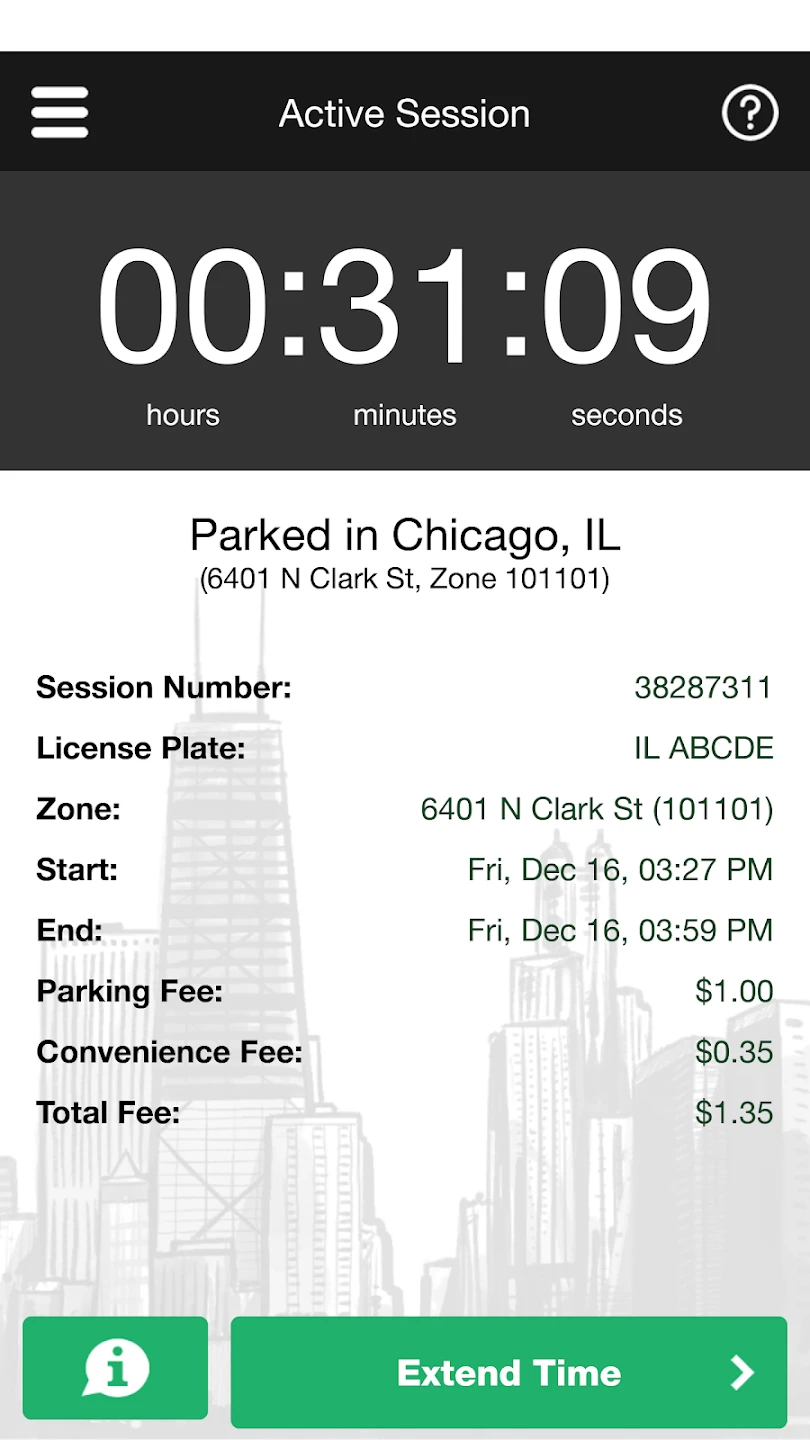Extend Time for this parking session

coord(509,1372)
